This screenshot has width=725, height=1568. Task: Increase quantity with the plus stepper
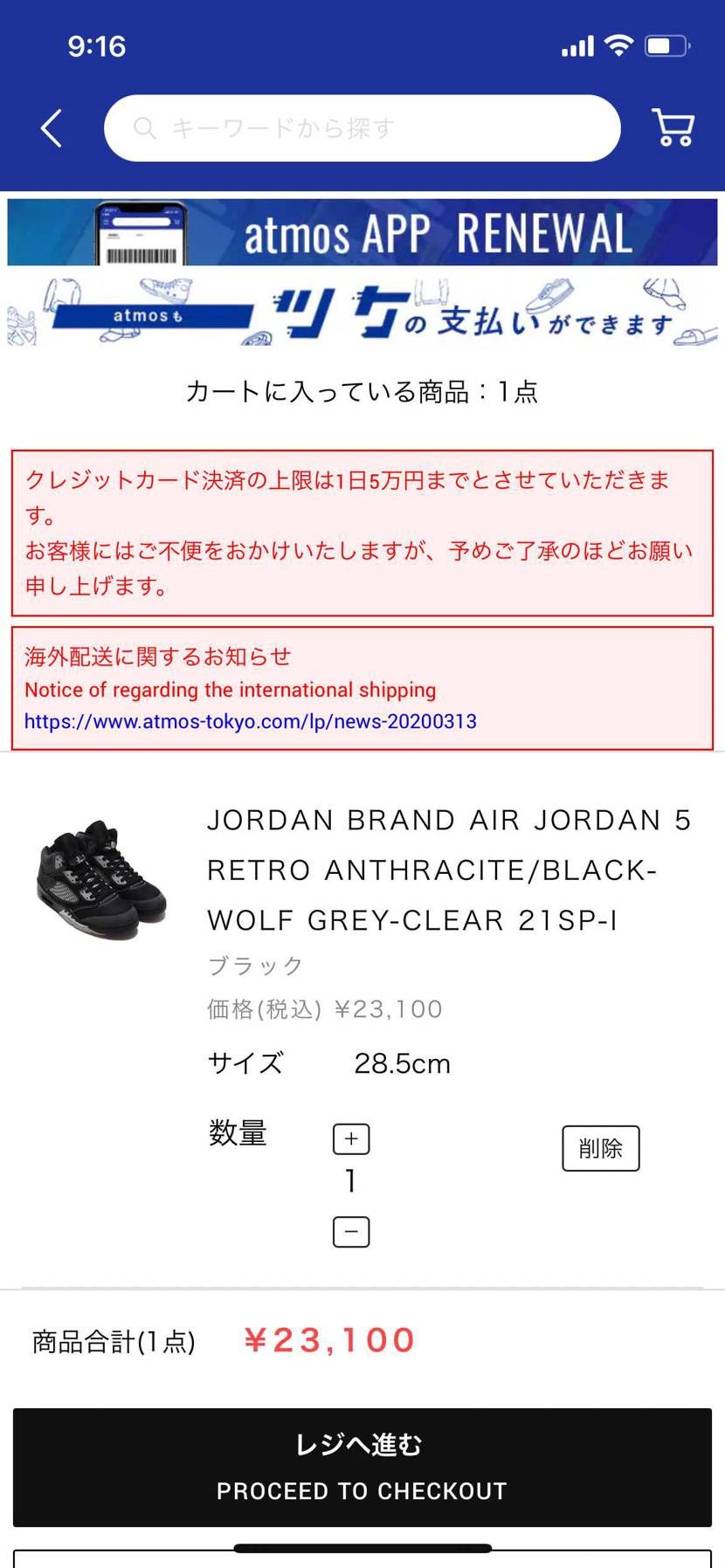click(x=350, y=1138)
